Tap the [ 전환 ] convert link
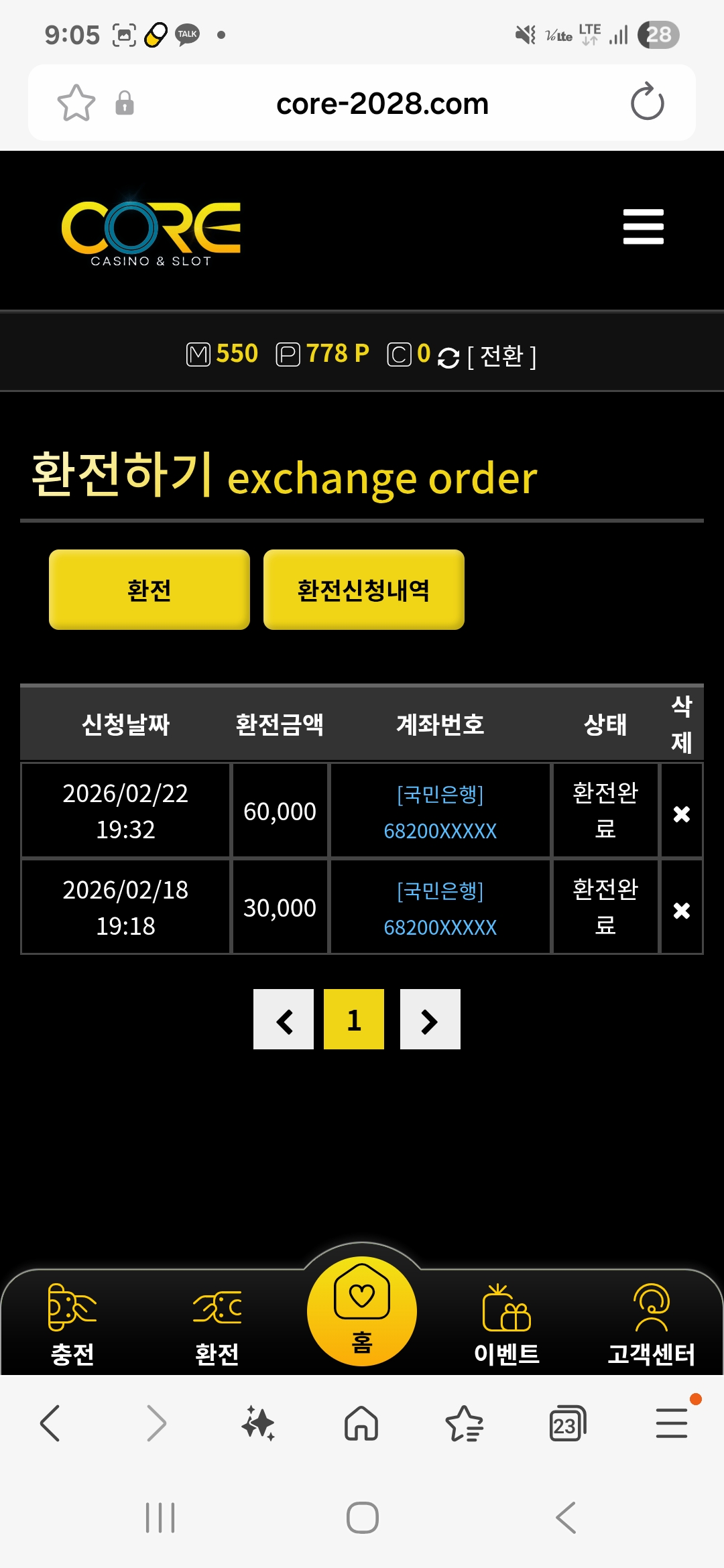724x1568 pixels. coord(501,356)
